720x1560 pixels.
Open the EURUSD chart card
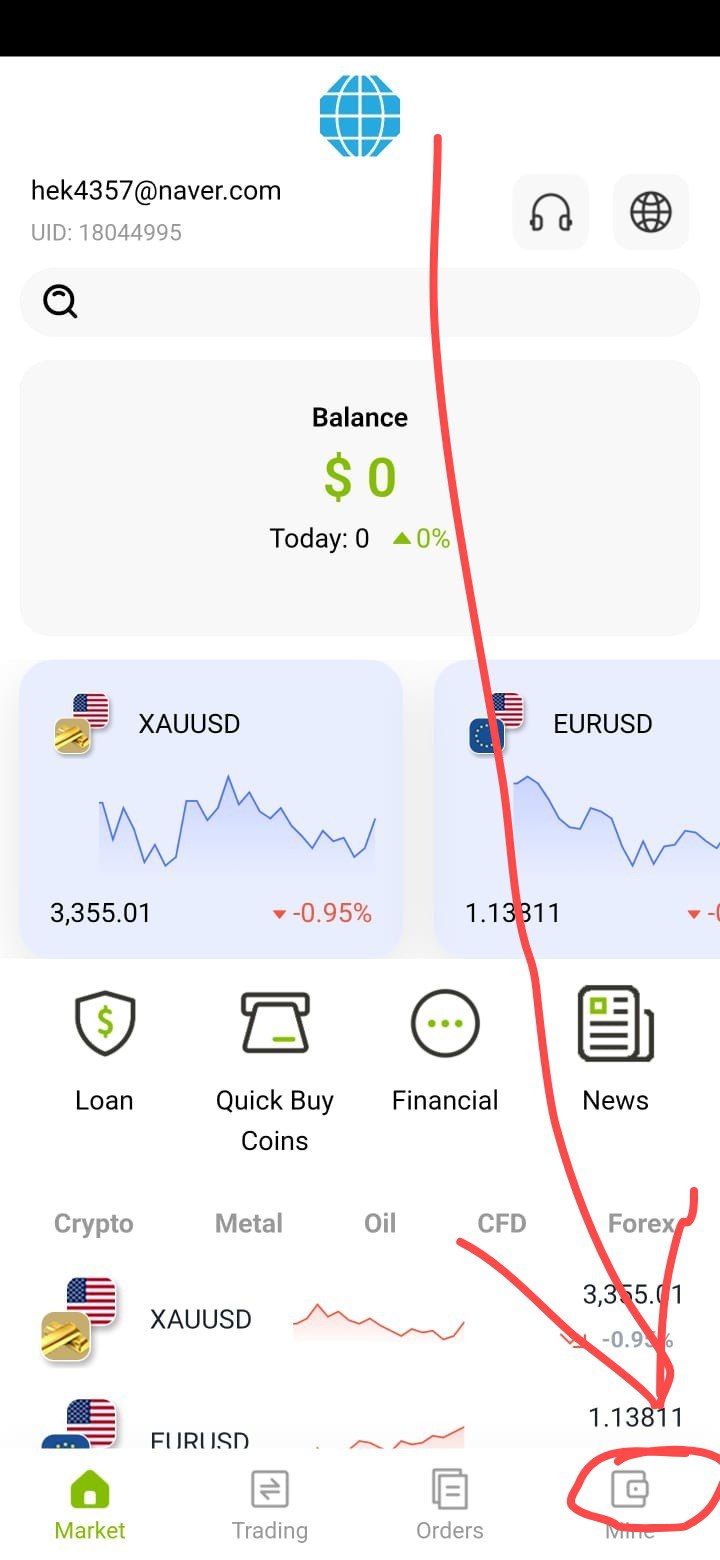pos(577,808)
